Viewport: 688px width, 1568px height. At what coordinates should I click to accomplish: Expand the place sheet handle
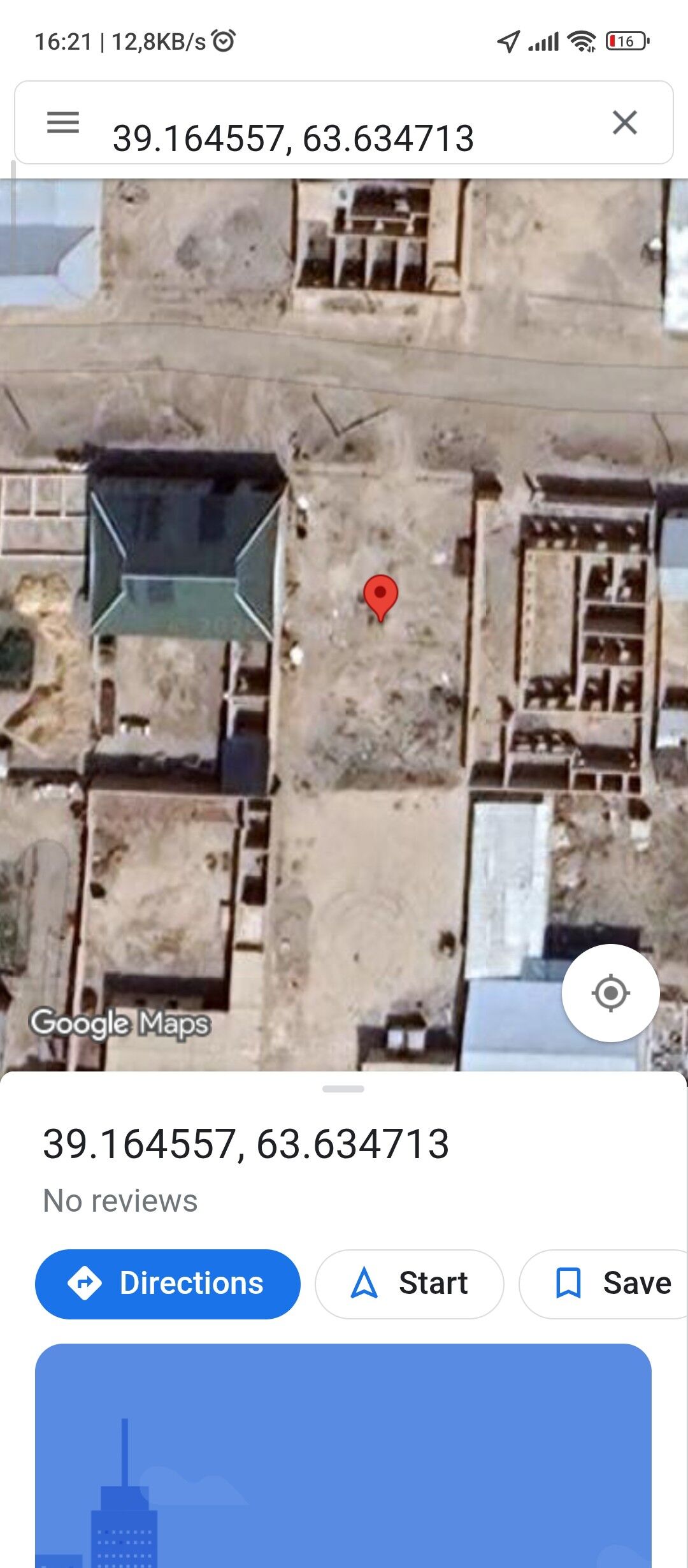click(343, 1089)
